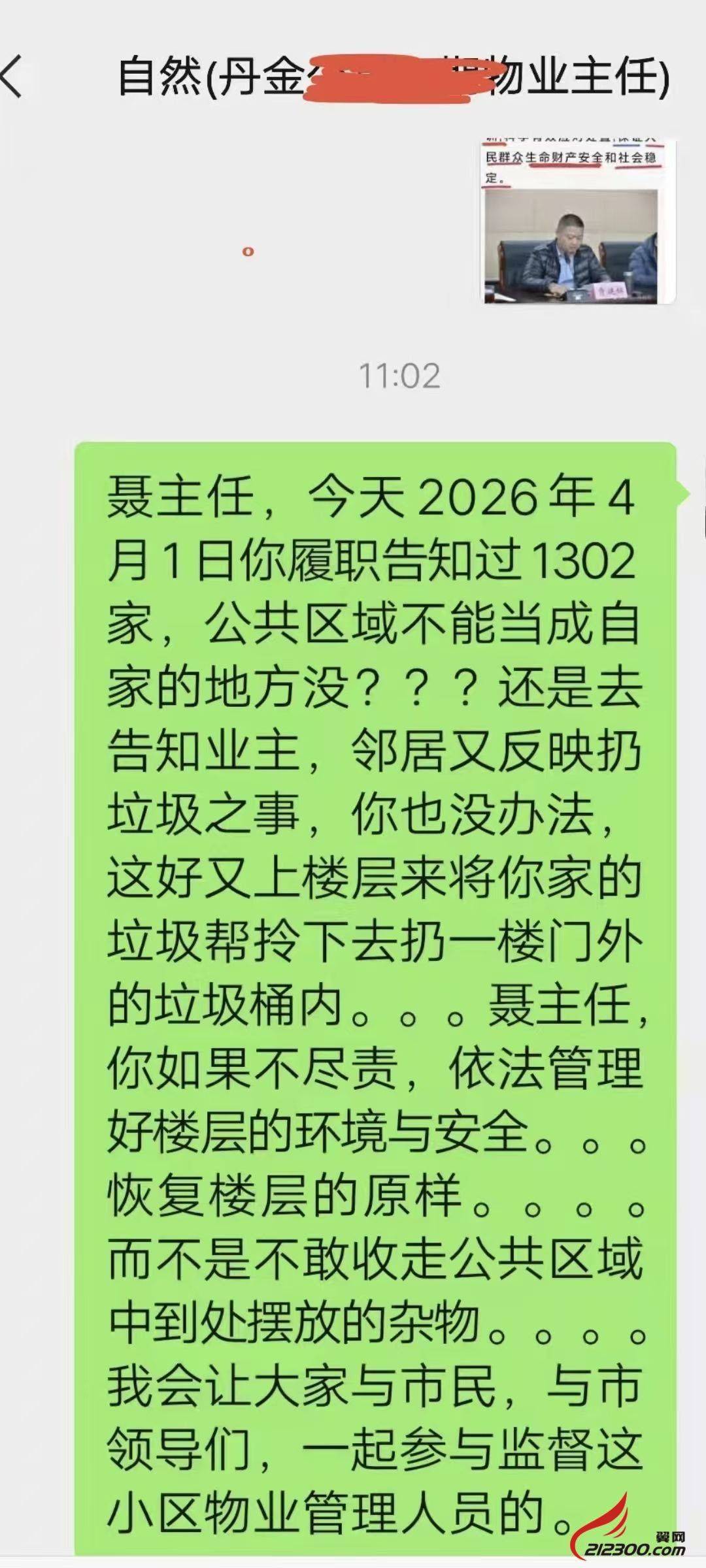Go back to the chat list

coord(13,76)
